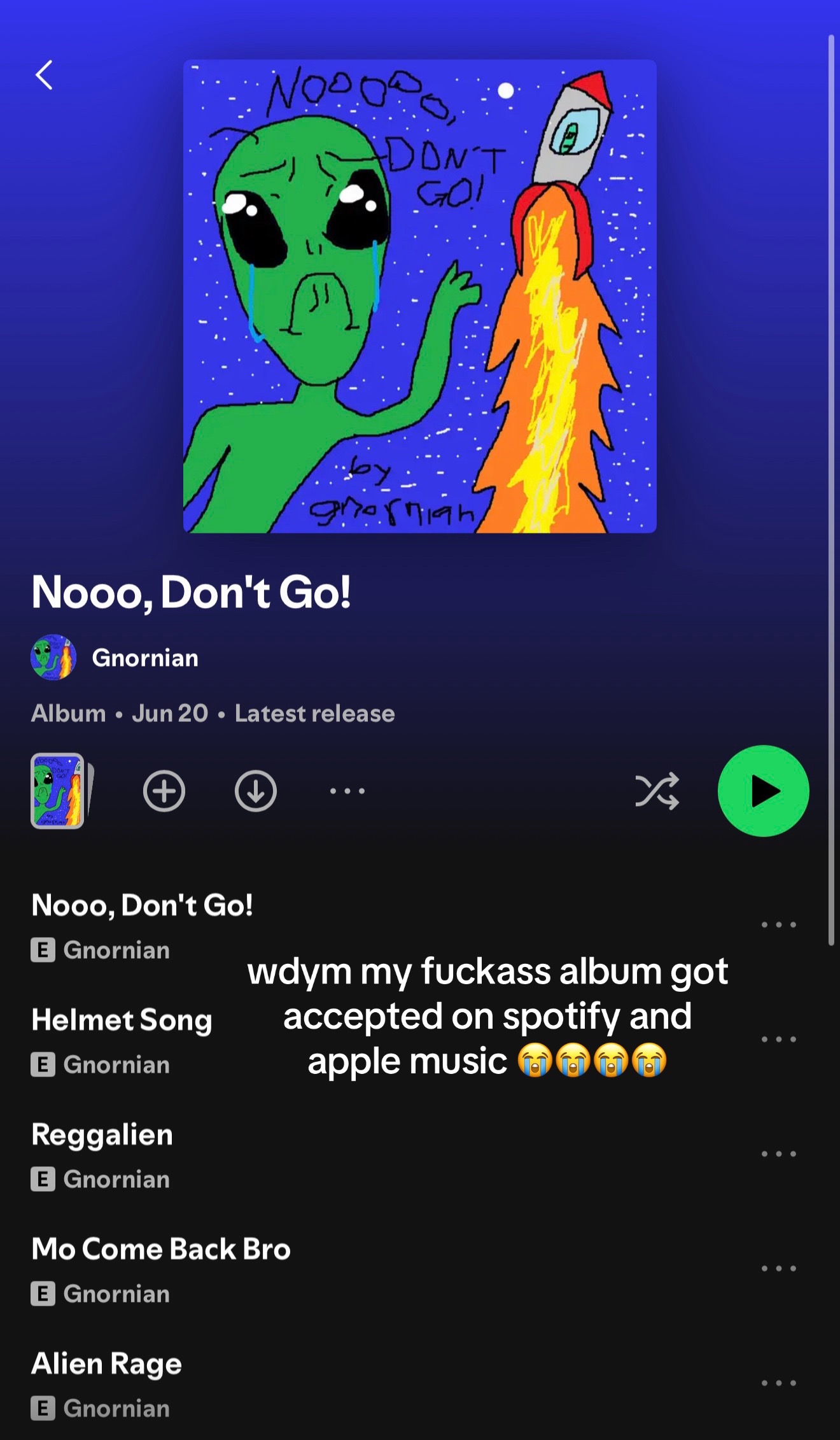
Task: Download the album
Action: pos(256,791)
